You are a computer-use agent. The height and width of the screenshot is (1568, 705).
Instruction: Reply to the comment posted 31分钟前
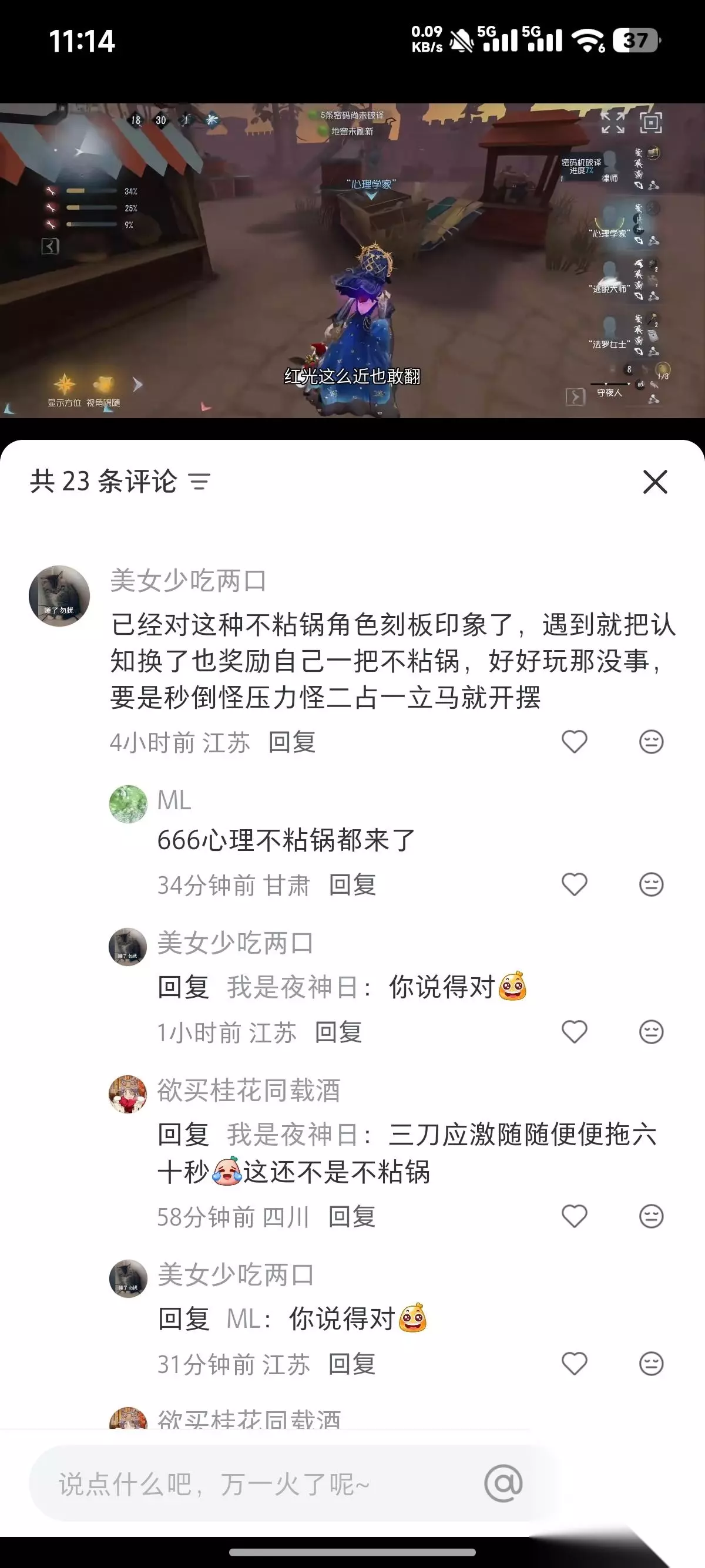[352, 1364]
